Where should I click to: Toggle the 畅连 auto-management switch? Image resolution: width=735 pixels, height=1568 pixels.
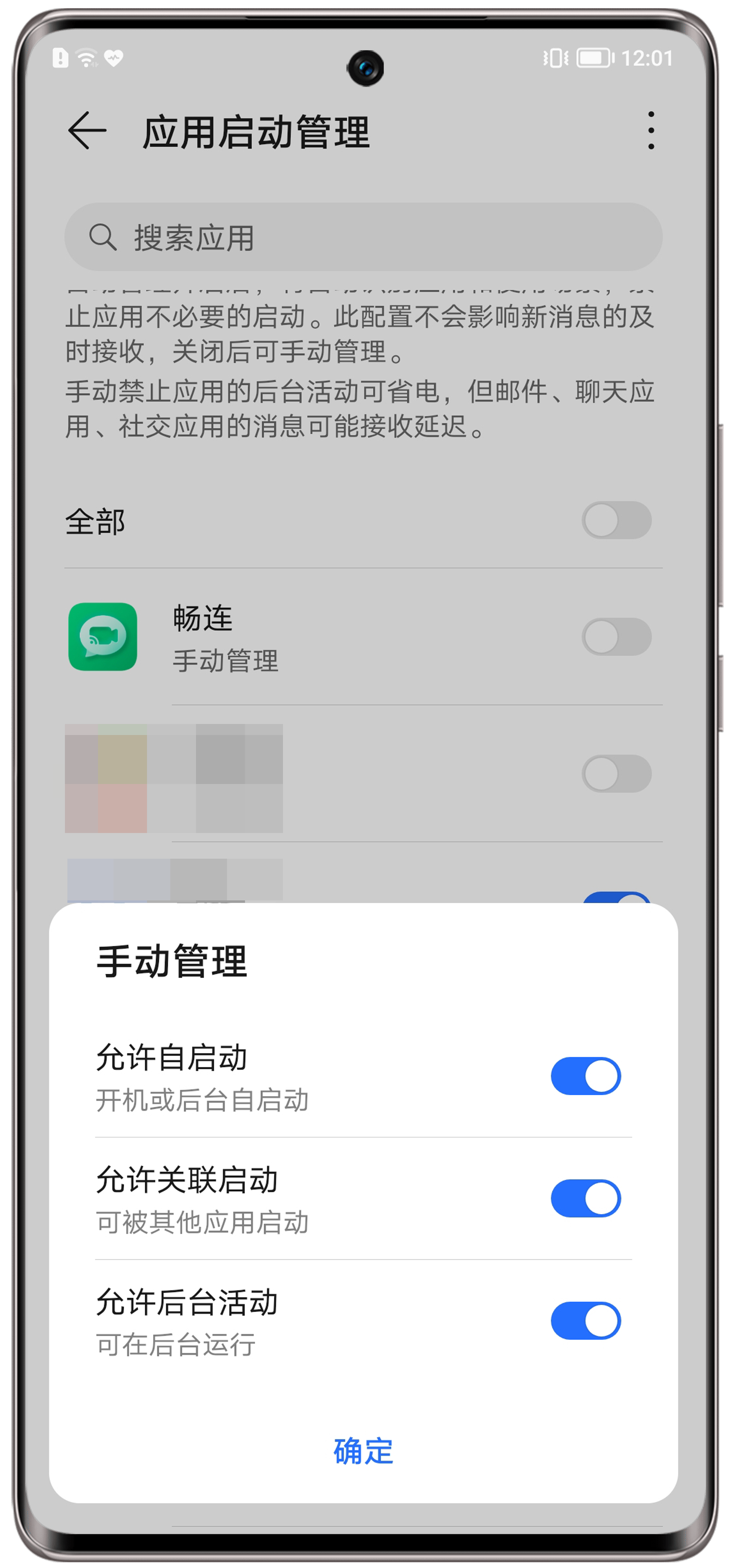[616, 637]
